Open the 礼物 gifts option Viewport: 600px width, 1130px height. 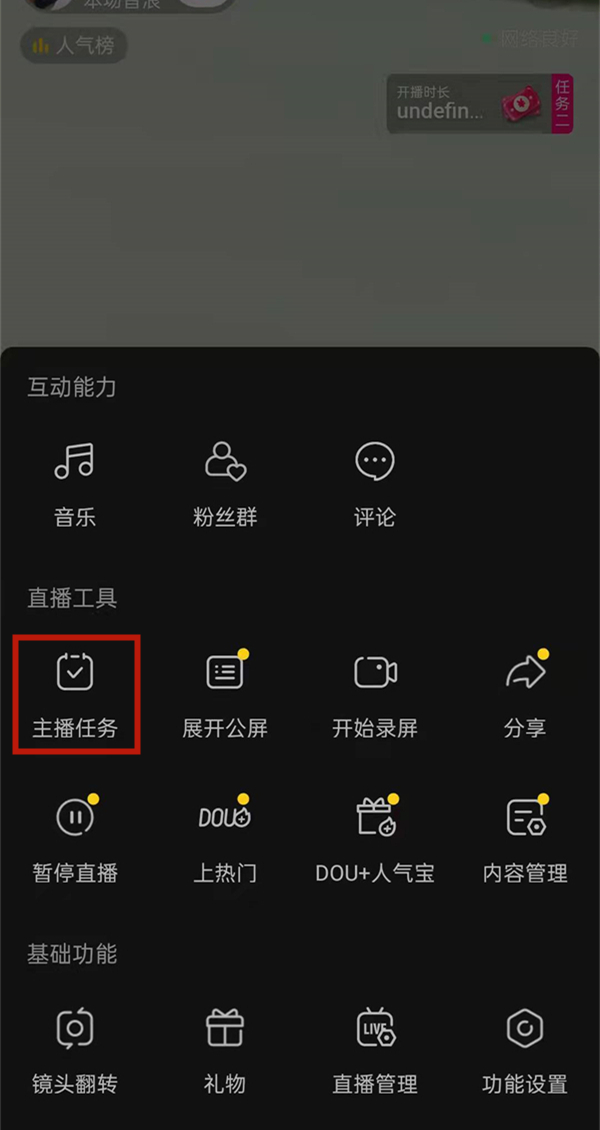click(225, 1050)
